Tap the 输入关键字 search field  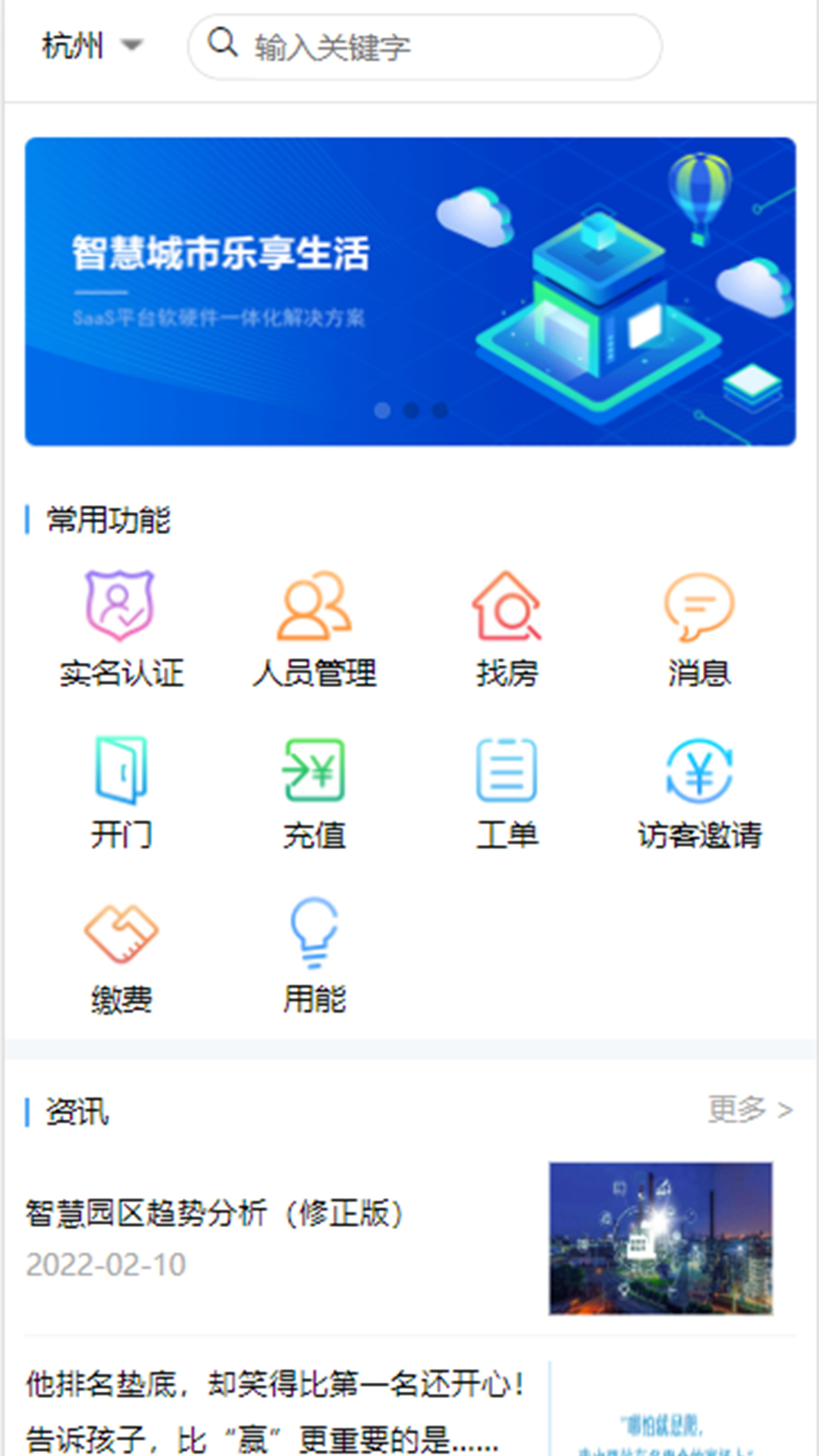[x=425, y=47]
